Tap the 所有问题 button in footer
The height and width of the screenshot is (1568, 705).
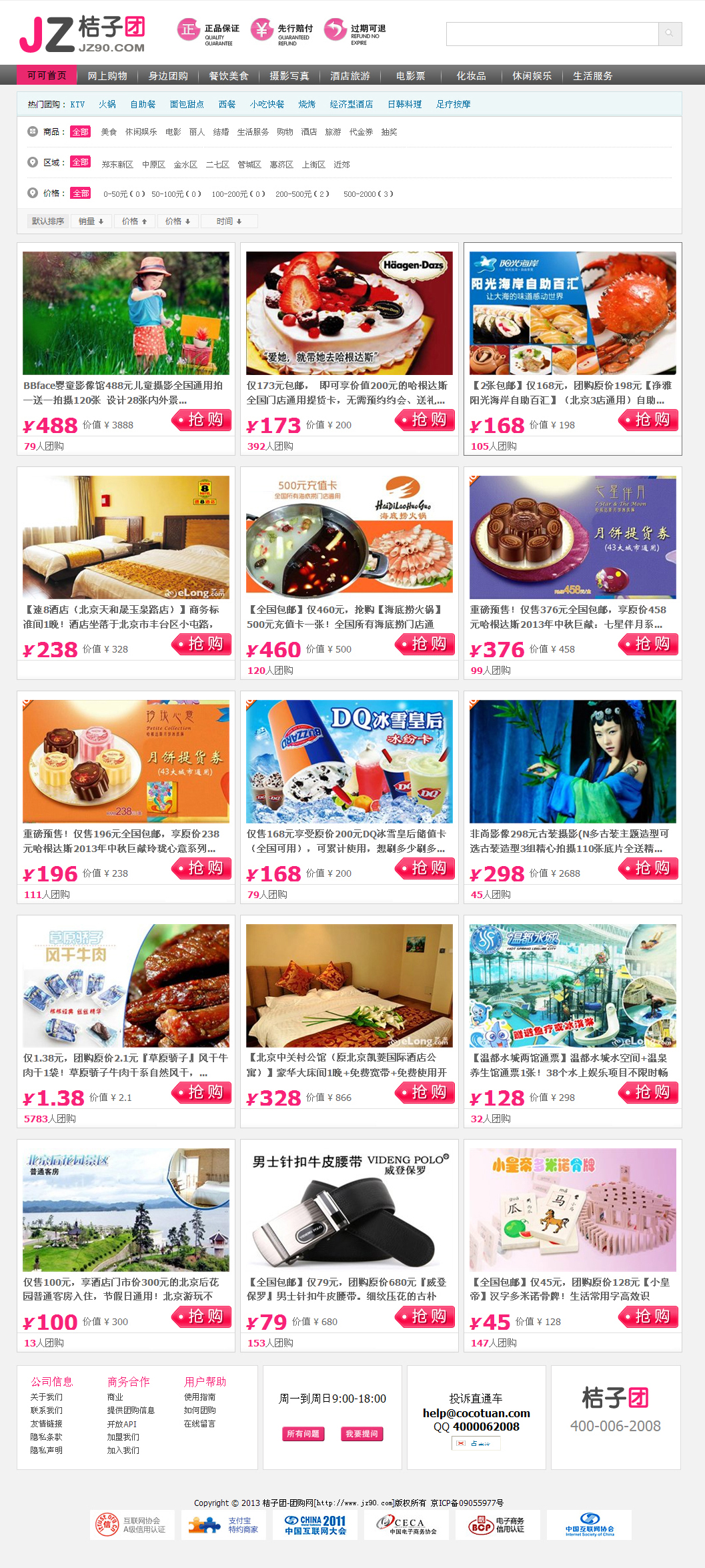pos(303,1433)
